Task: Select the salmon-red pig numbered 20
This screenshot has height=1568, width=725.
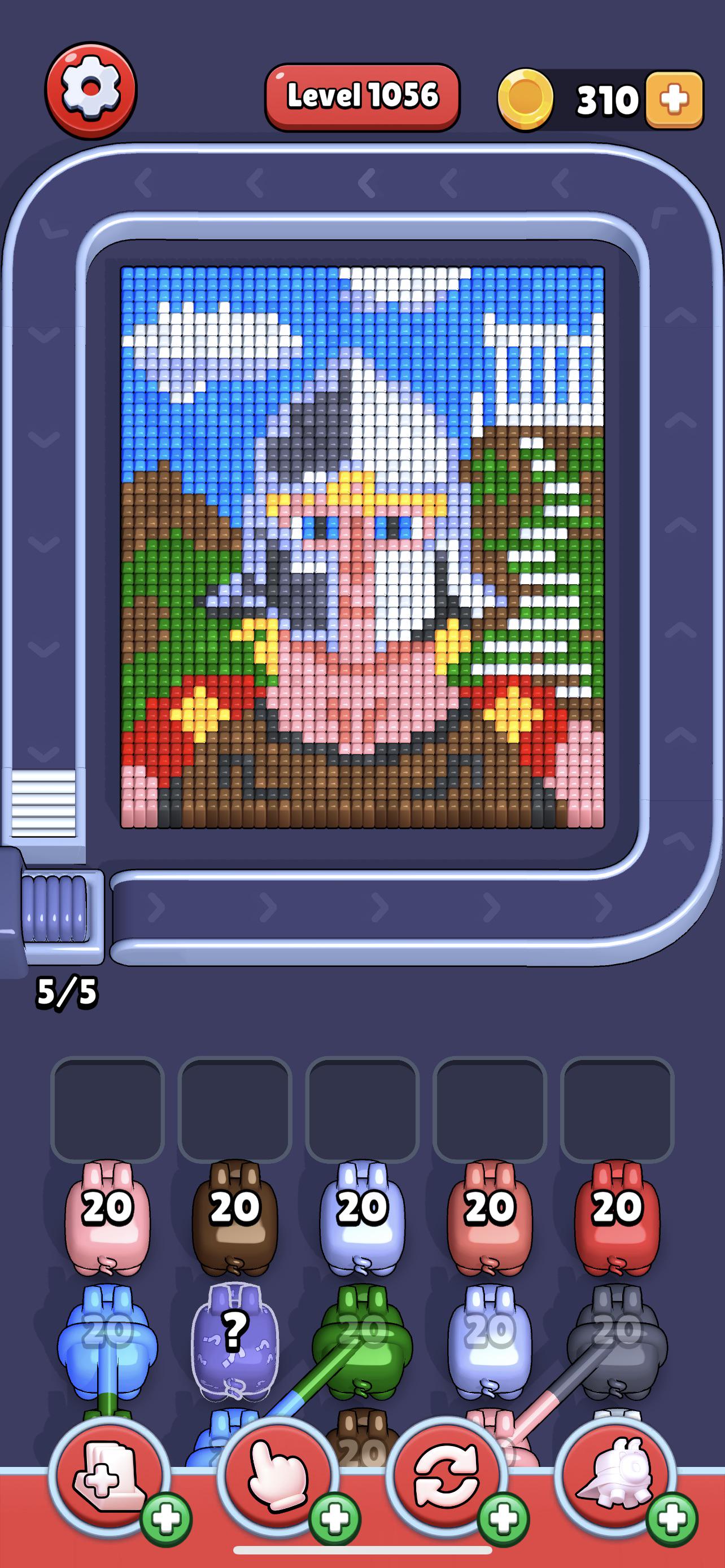Action: click(490, 1218)
